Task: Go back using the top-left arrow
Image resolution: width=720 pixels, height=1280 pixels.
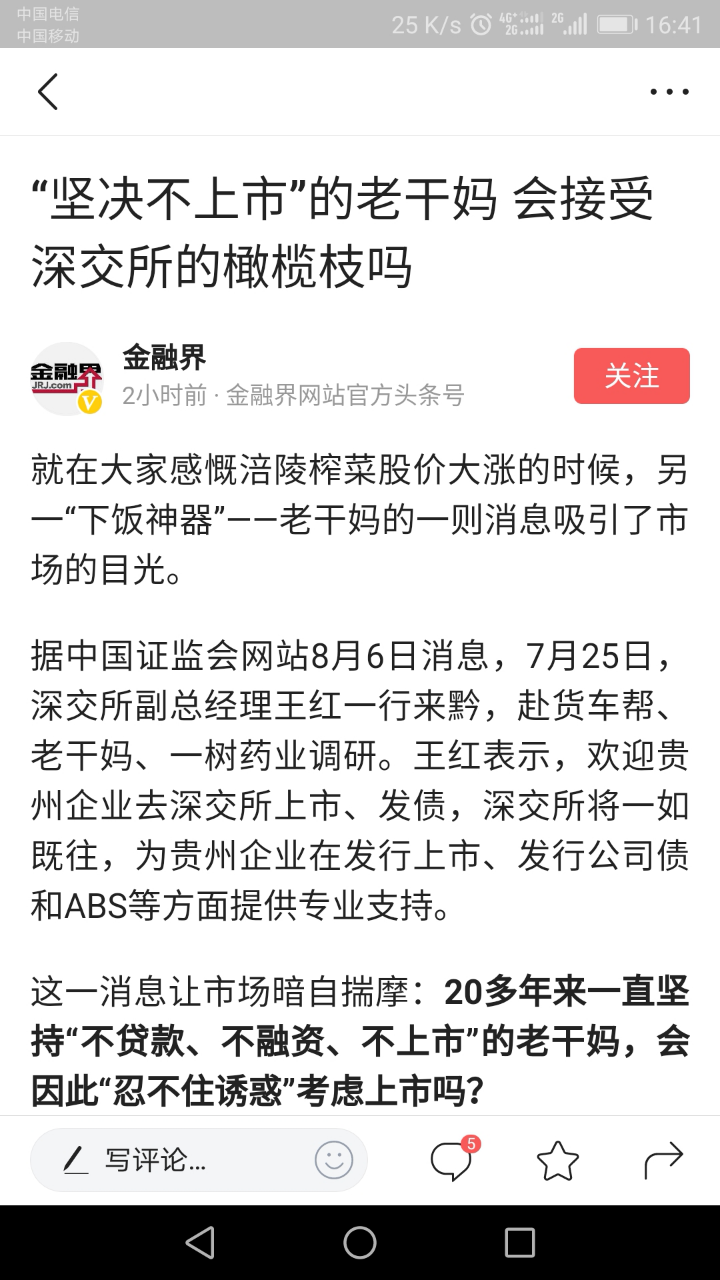Action: coord(48,91)
